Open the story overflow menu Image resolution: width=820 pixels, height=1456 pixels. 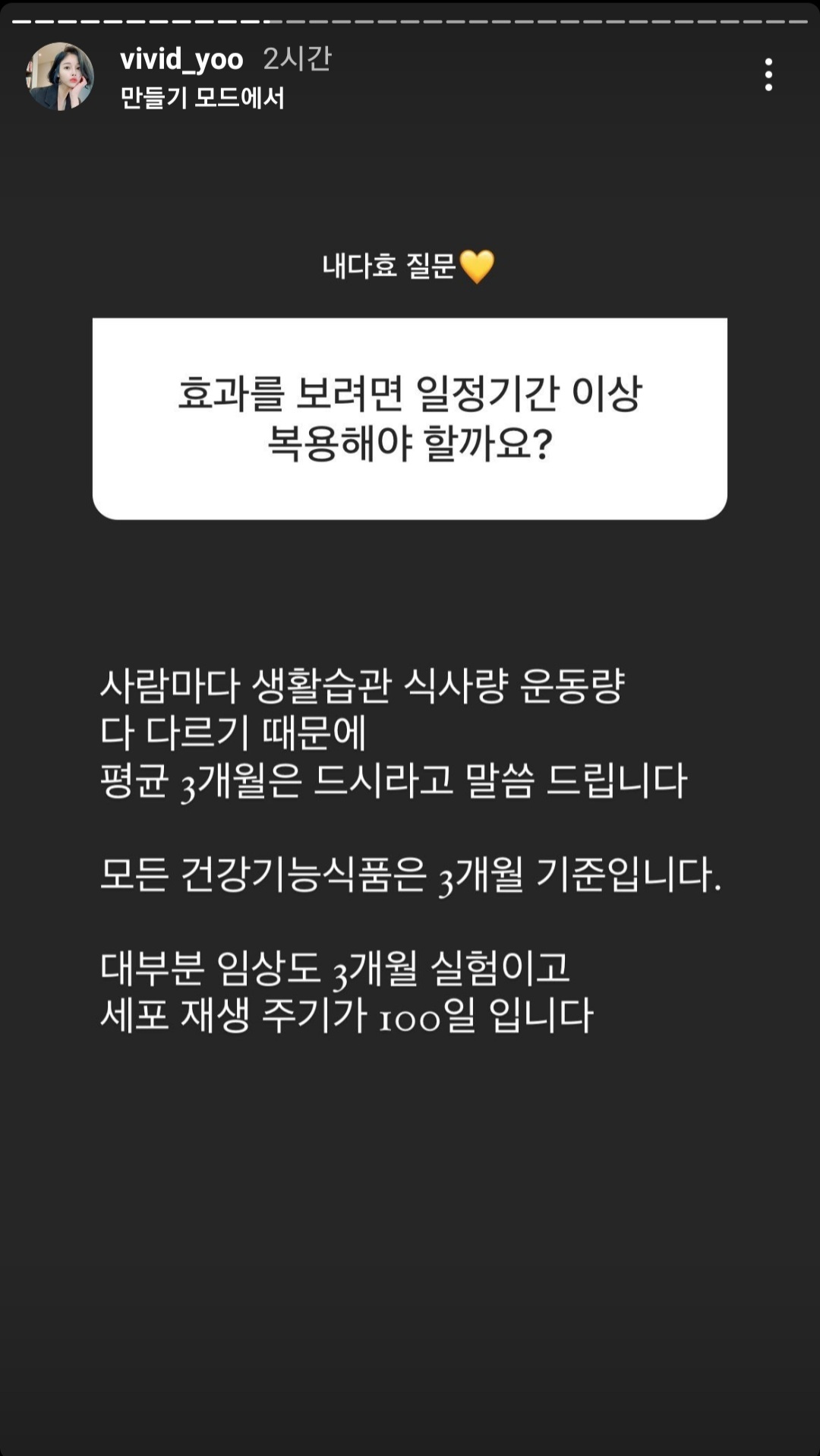(x=768, y=75)
